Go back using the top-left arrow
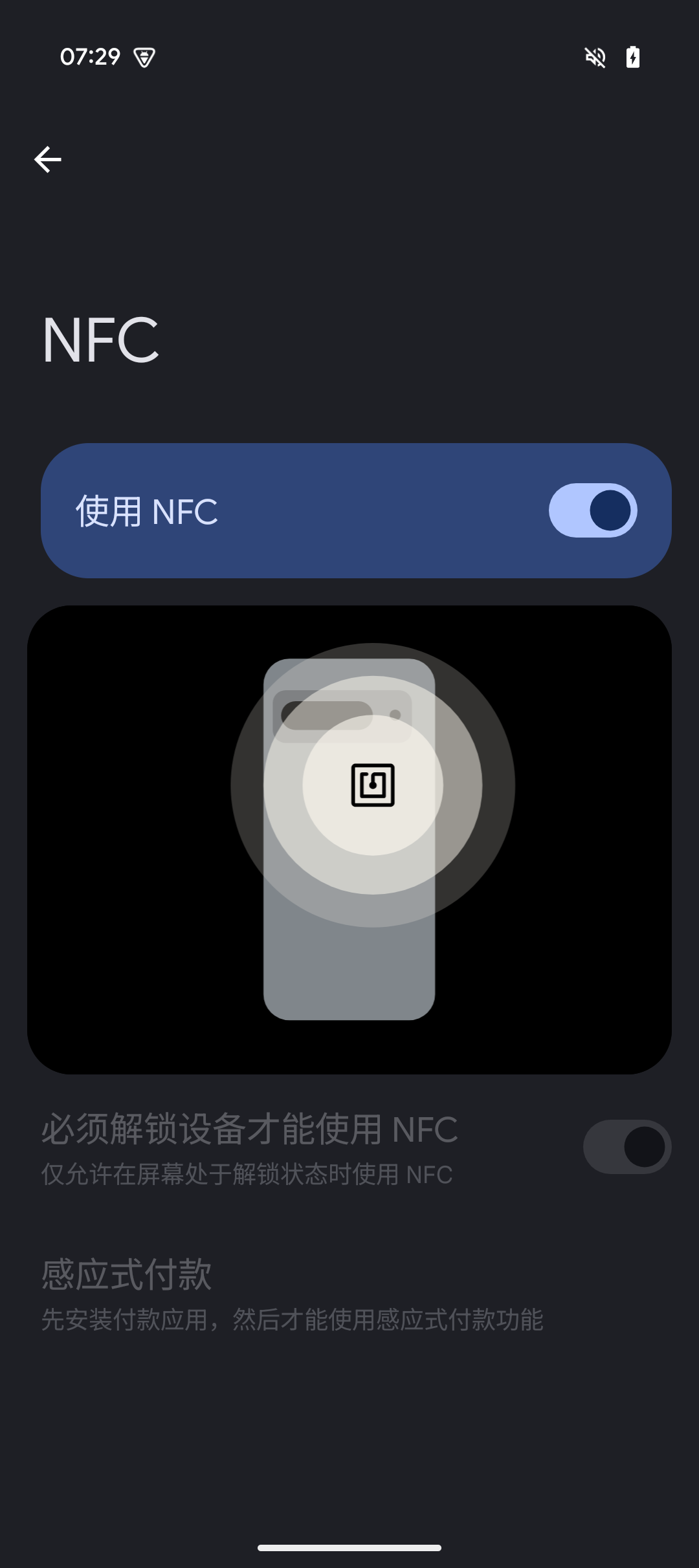 pyautogui.click(x=48, y=160)
